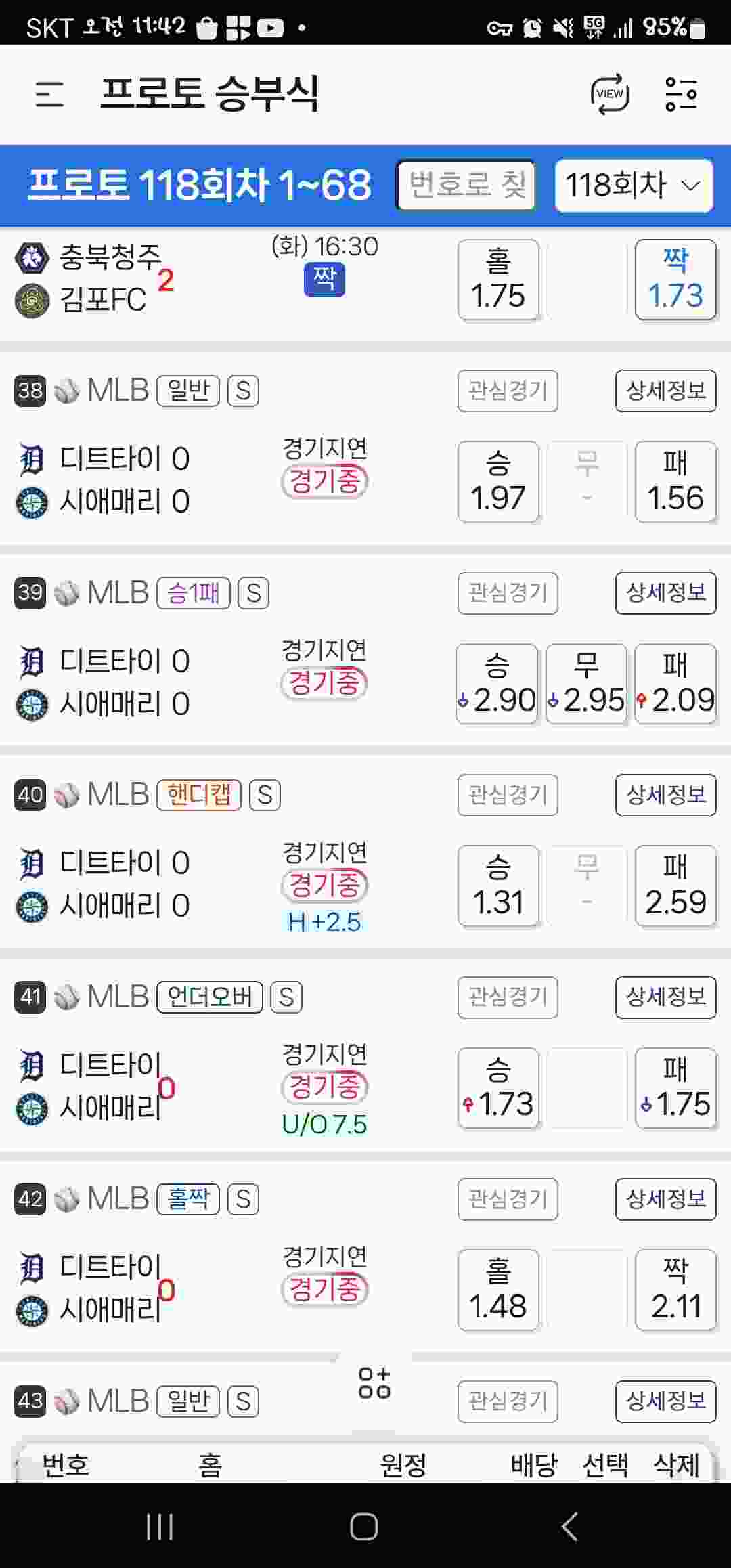Add game 41 to 관심경기
Image resolution: width=731 pixels, height=1568 pixels.
click(x=508, y=997)
